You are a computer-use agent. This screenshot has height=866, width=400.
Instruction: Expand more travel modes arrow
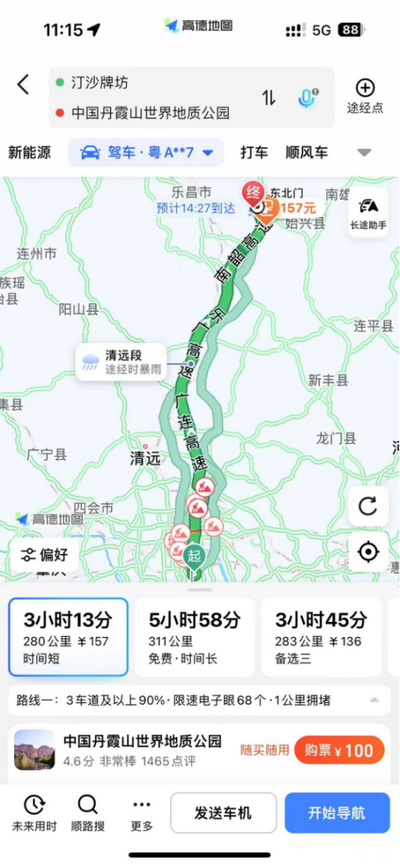(x=364, y=153)
